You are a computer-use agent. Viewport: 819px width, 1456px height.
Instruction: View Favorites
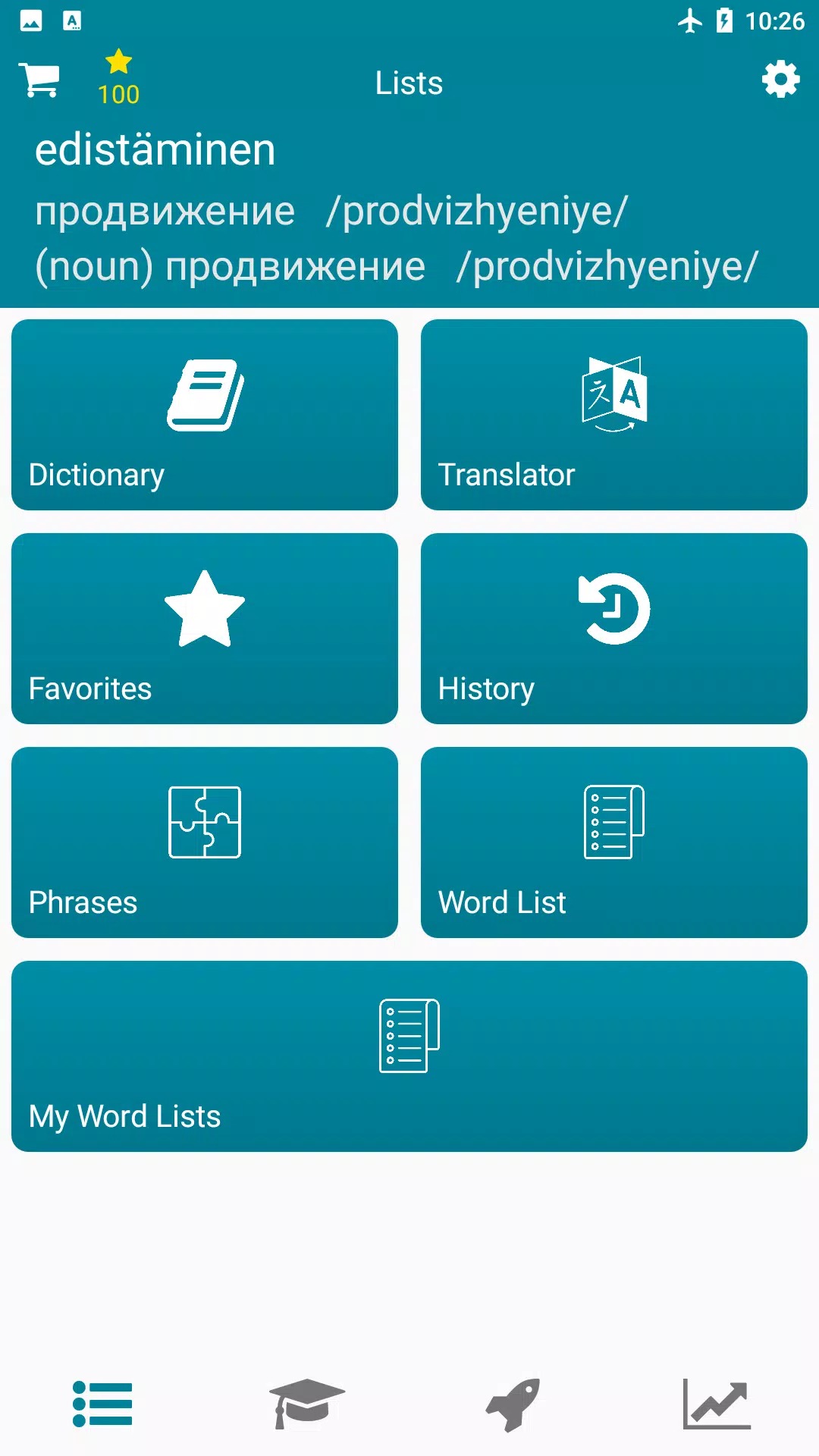click(x=205, y=629)
